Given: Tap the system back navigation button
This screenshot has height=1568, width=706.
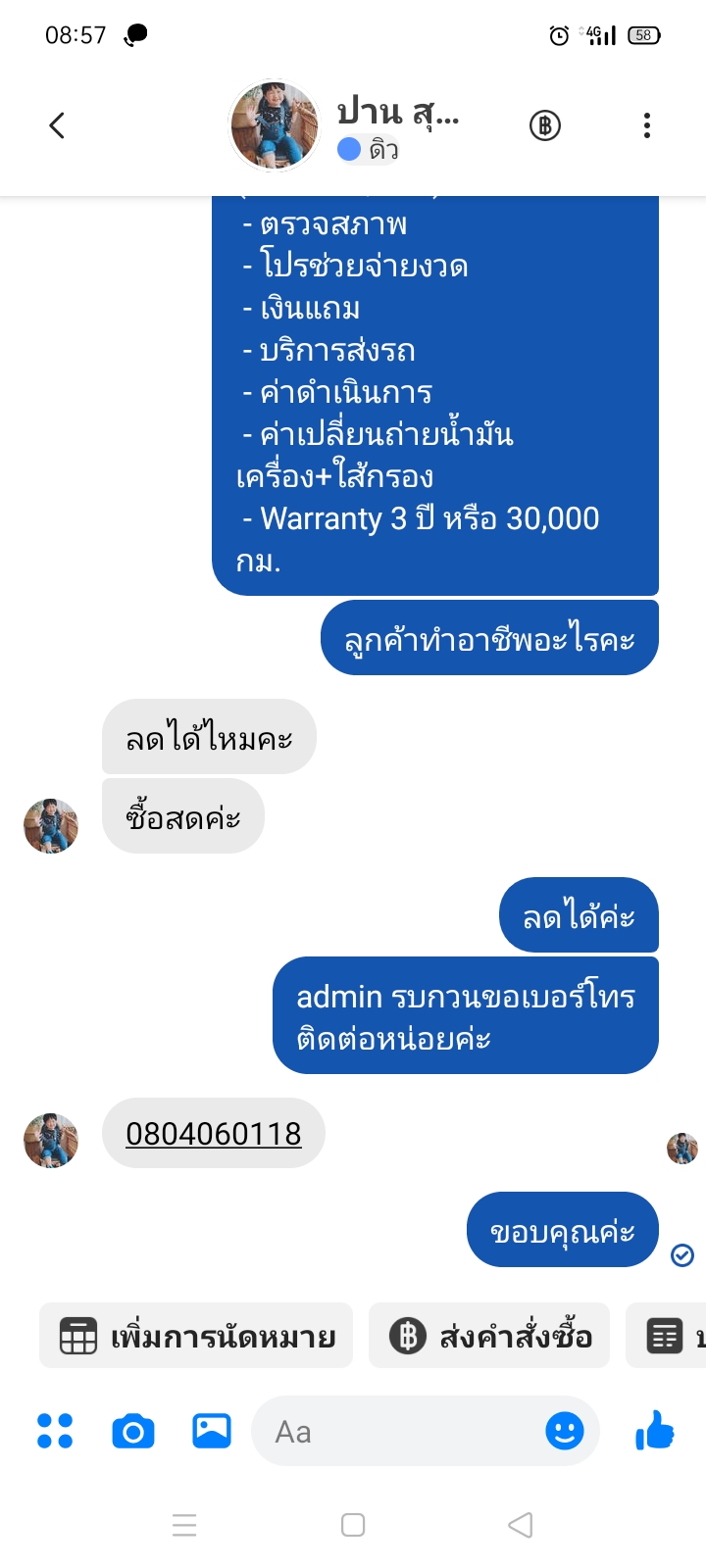Looking at the screenshot, I should tap(521, 1525).
